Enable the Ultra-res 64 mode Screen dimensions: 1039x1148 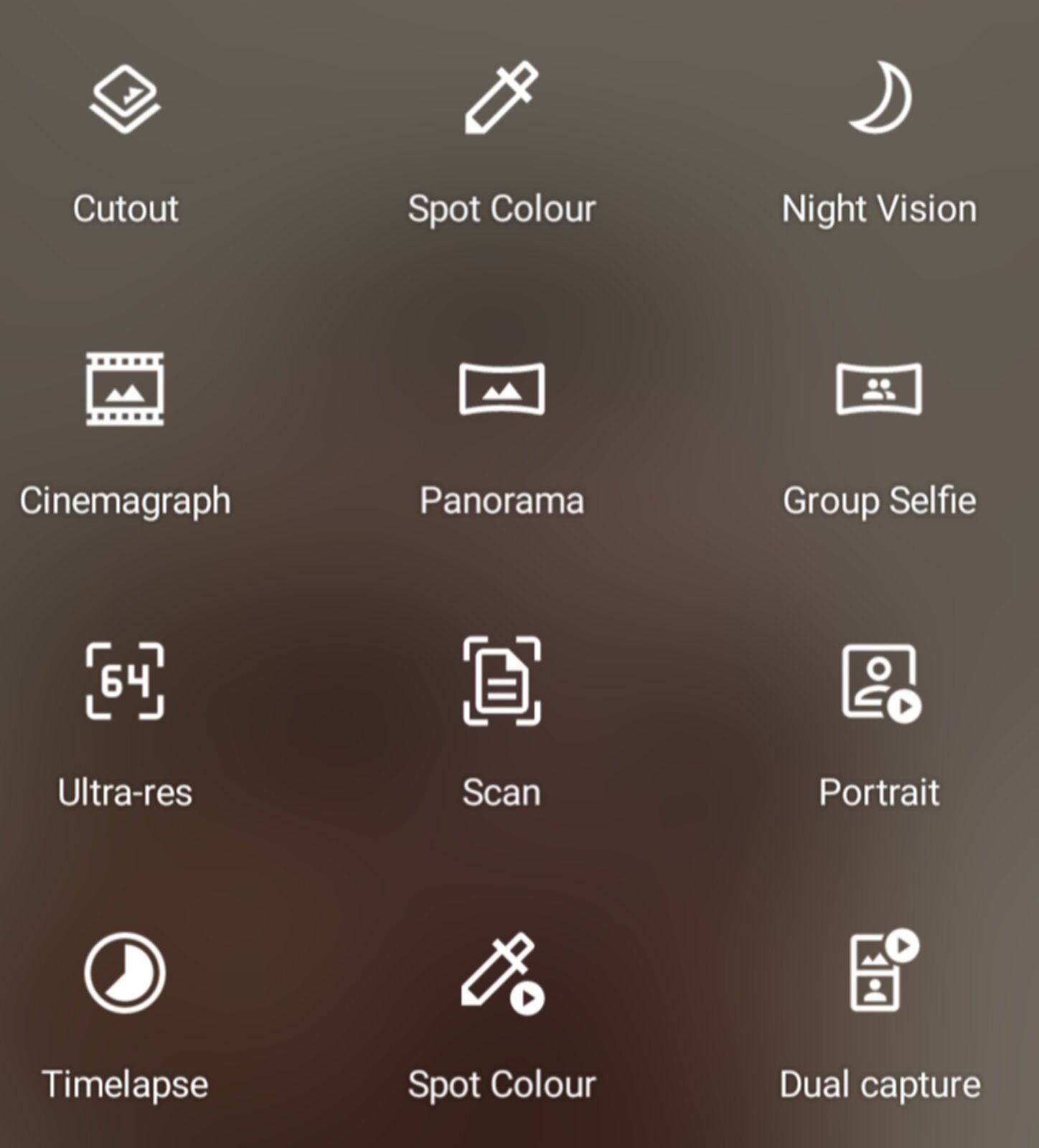125,681
